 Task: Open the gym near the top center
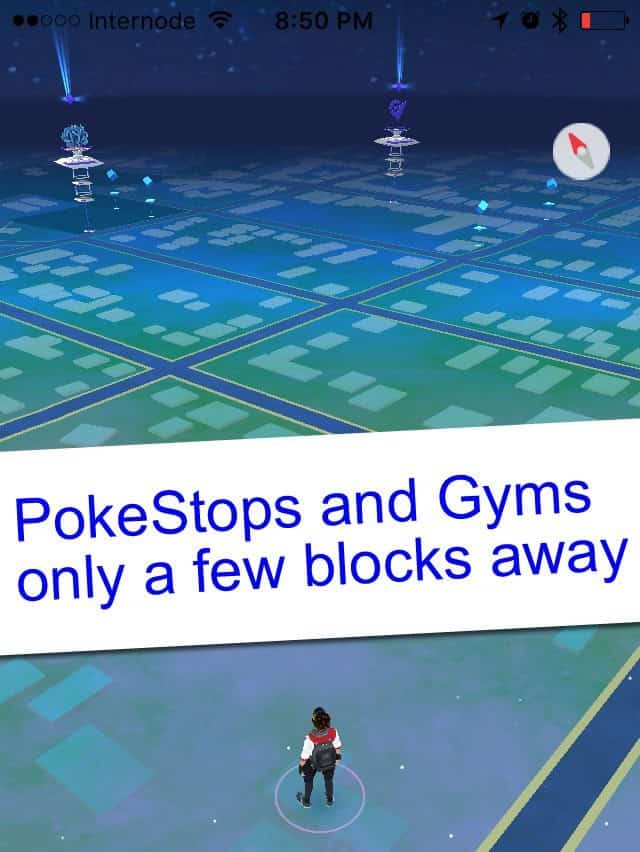pos(396,135)
